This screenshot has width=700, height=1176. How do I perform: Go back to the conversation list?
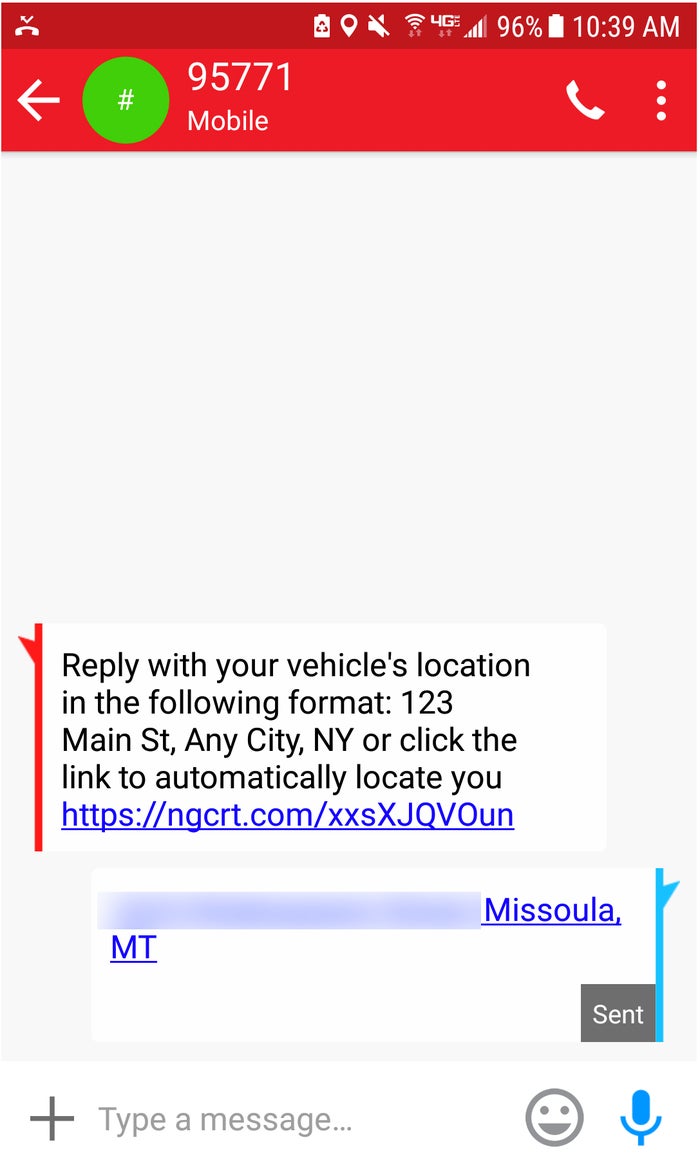(39, 100)
